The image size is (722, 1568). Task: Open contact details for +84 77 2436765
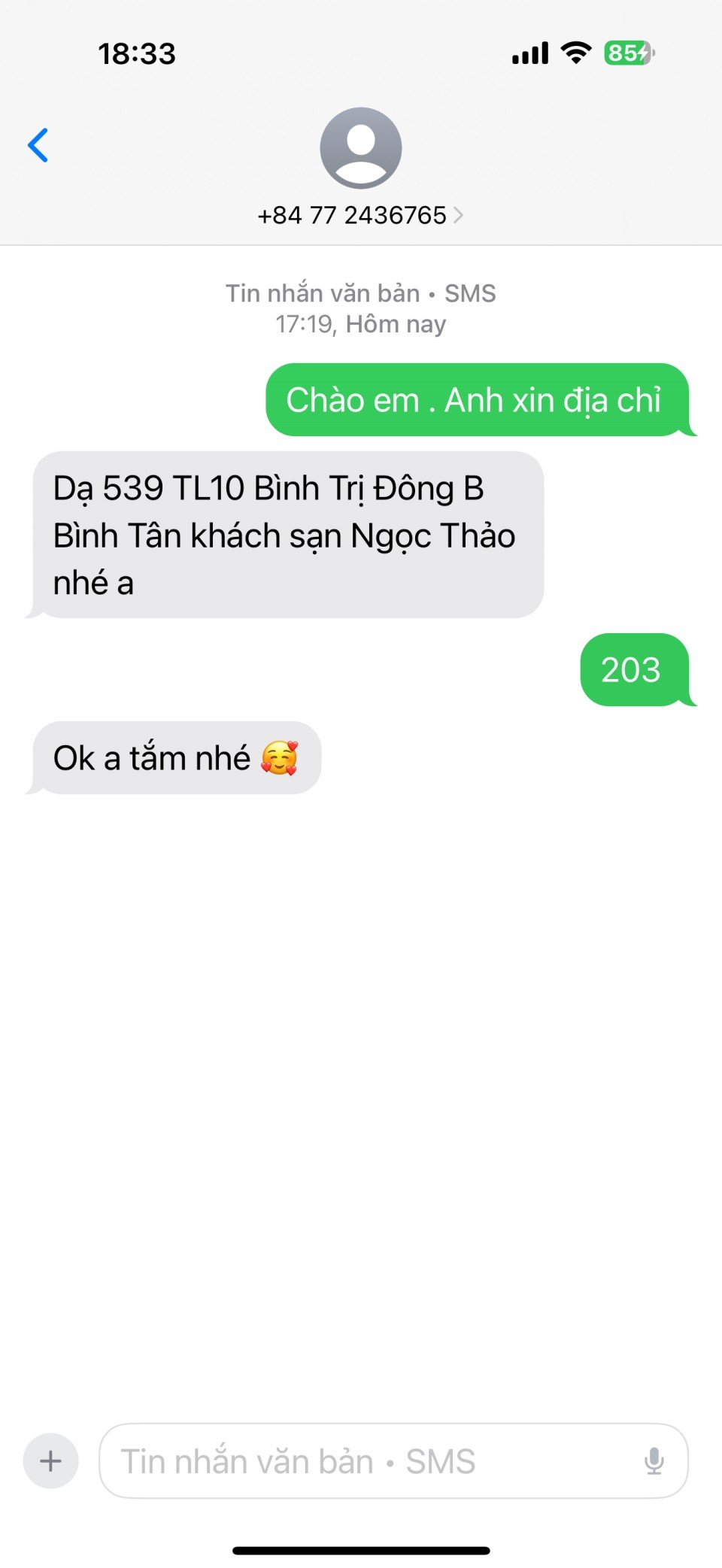pyautogui.click(x=360, y=215)
